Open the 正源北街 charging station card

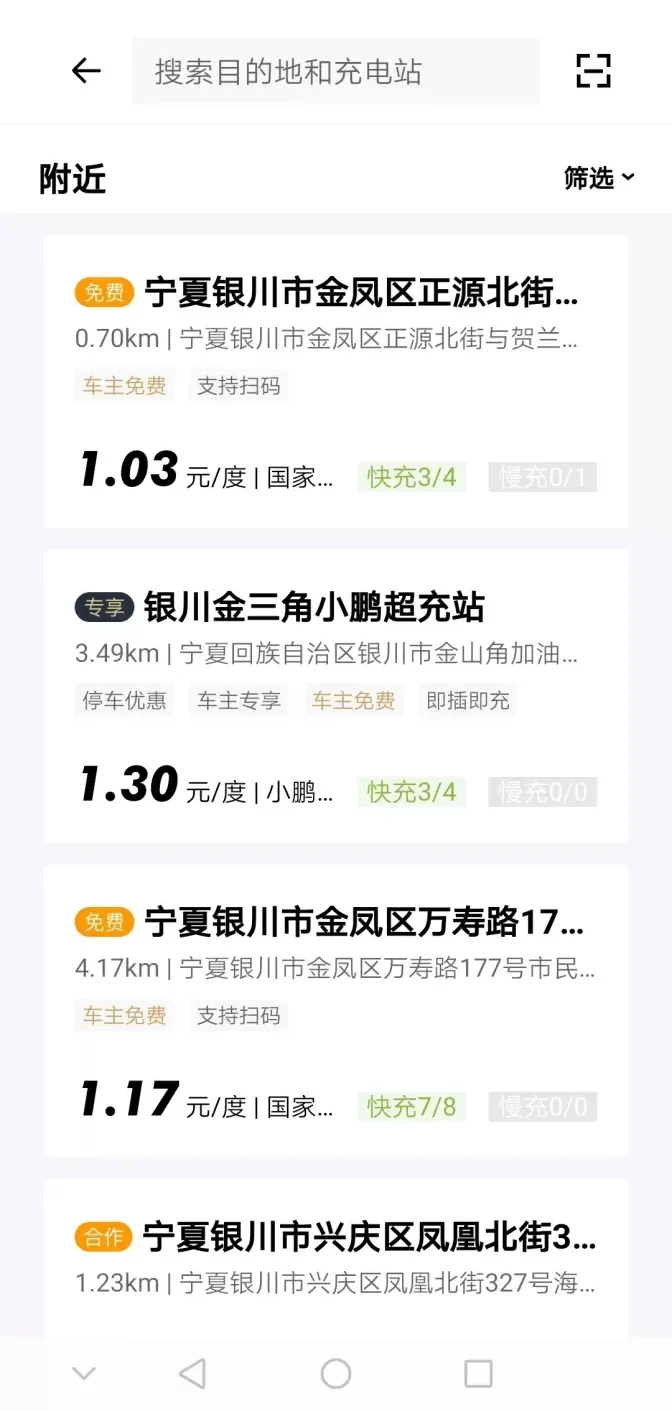pyautogui.click(x=336, y=381)
